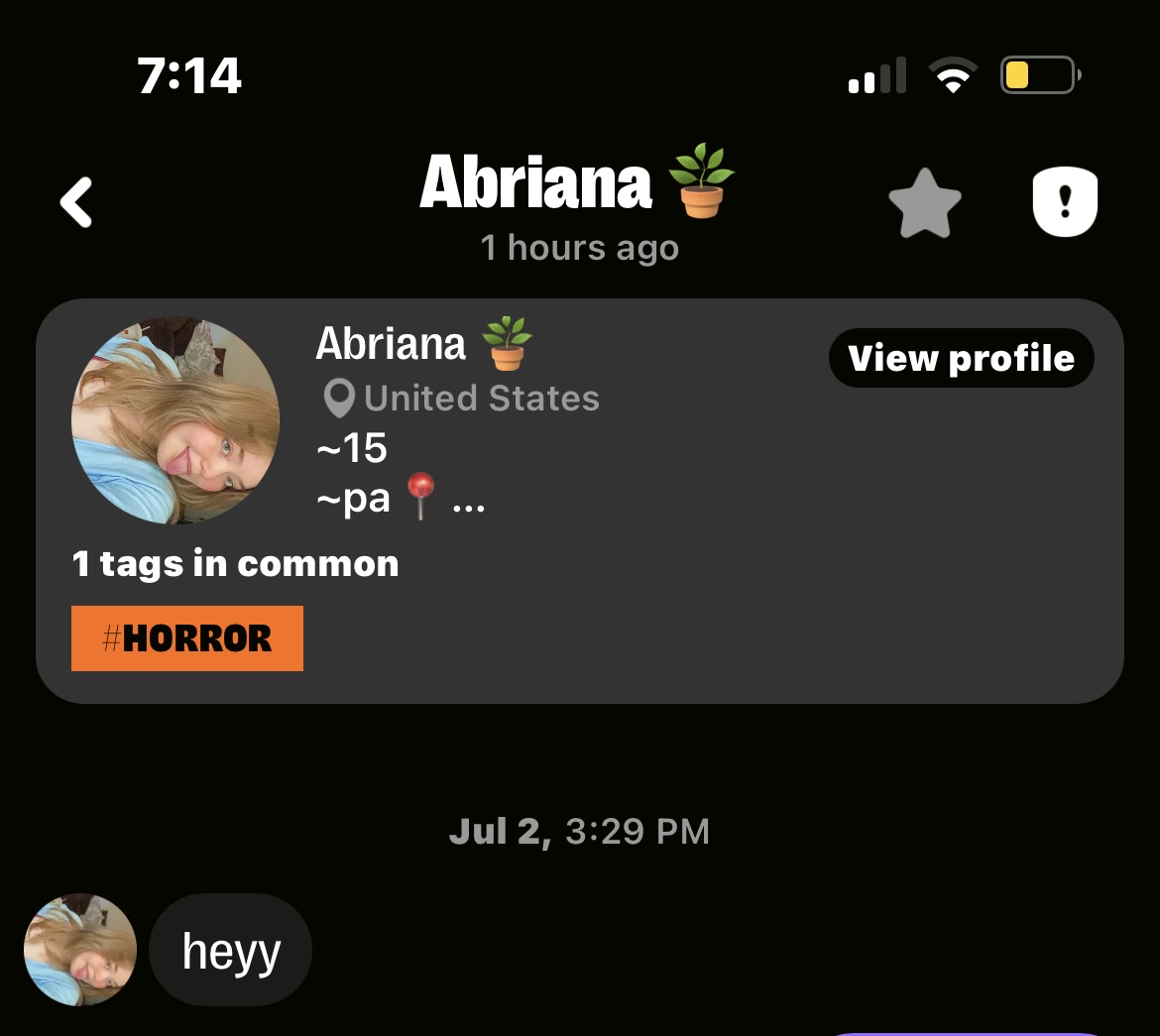Star Abriana as a favorite
Screen dimensions: 1160x1036
tap(924, 204)
